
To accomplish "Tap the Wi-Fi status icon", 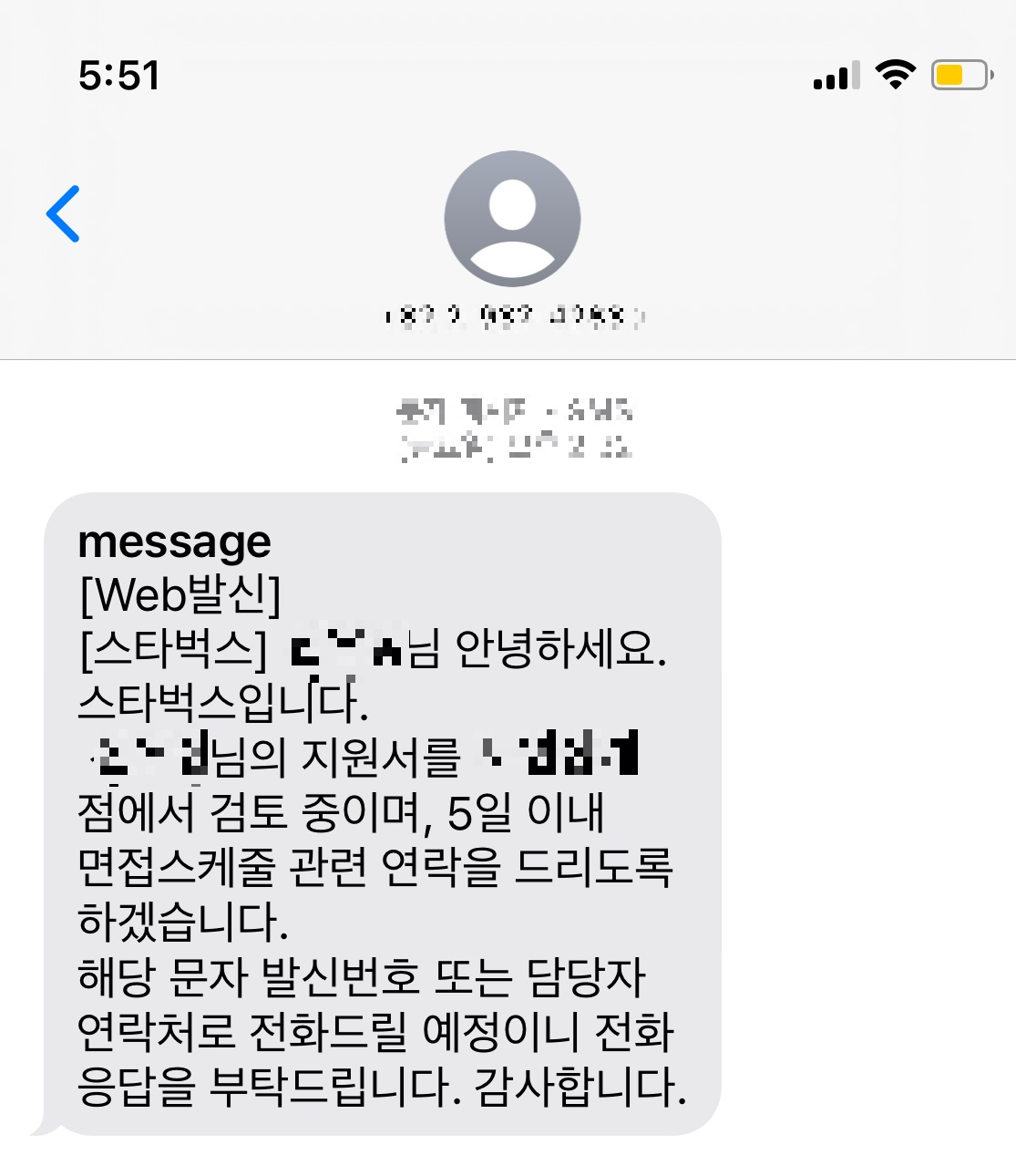I will tap(897, 77).
